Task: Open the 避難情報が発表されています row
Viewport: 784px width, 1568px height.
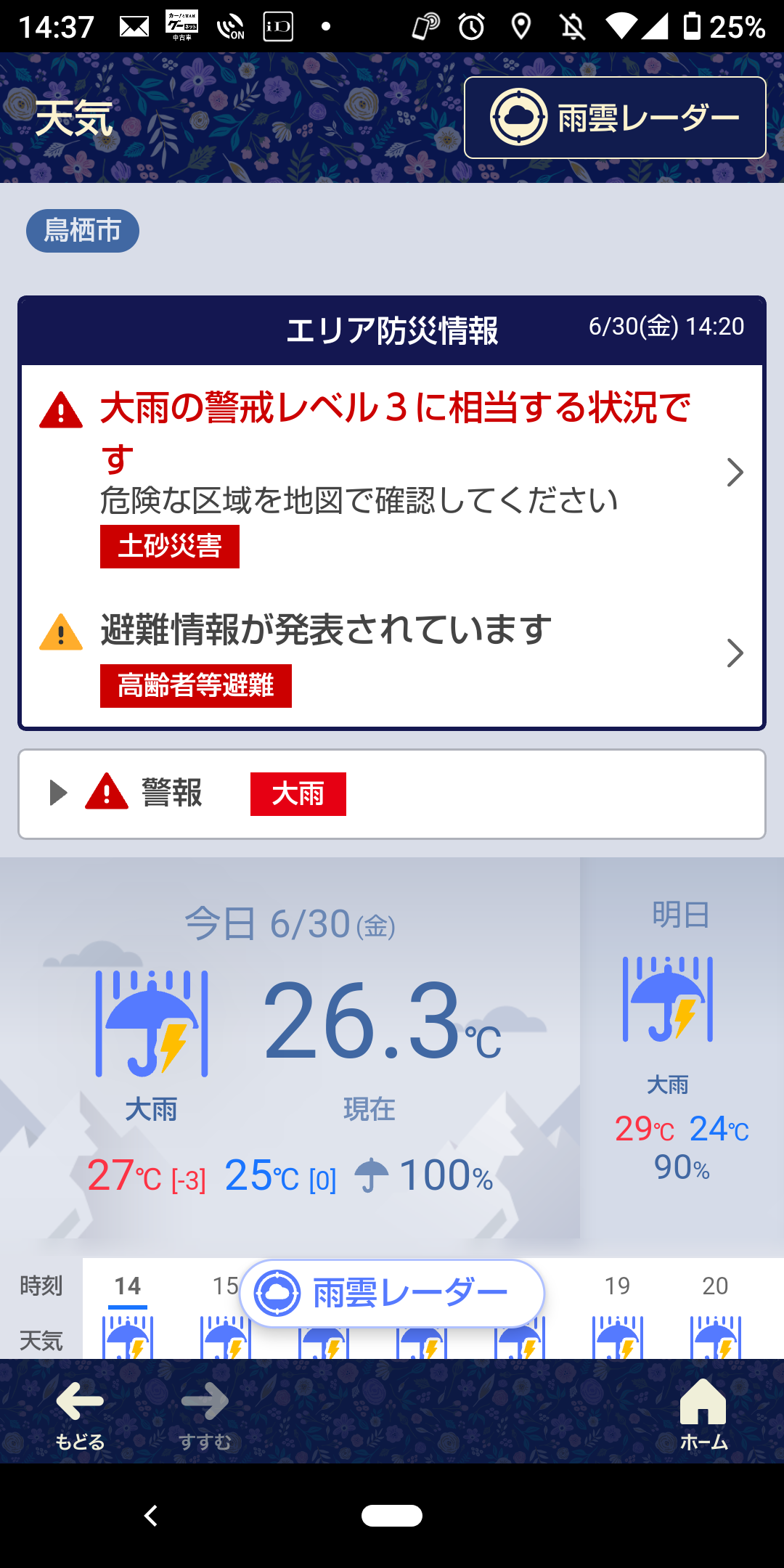Action: click(x=392, y=653)
